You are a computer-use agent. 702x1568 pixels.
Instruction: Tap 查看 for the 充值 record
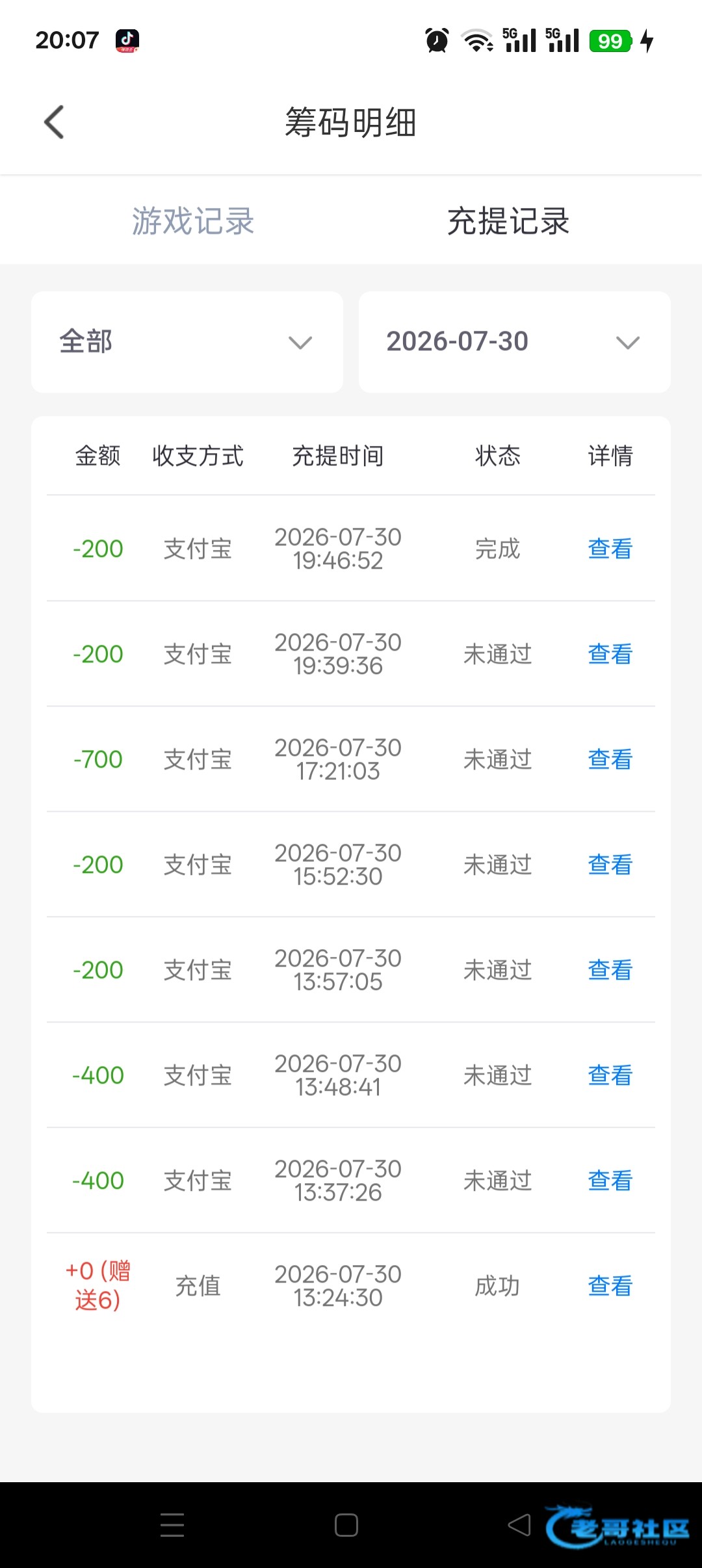click(x=610, y=1286)
